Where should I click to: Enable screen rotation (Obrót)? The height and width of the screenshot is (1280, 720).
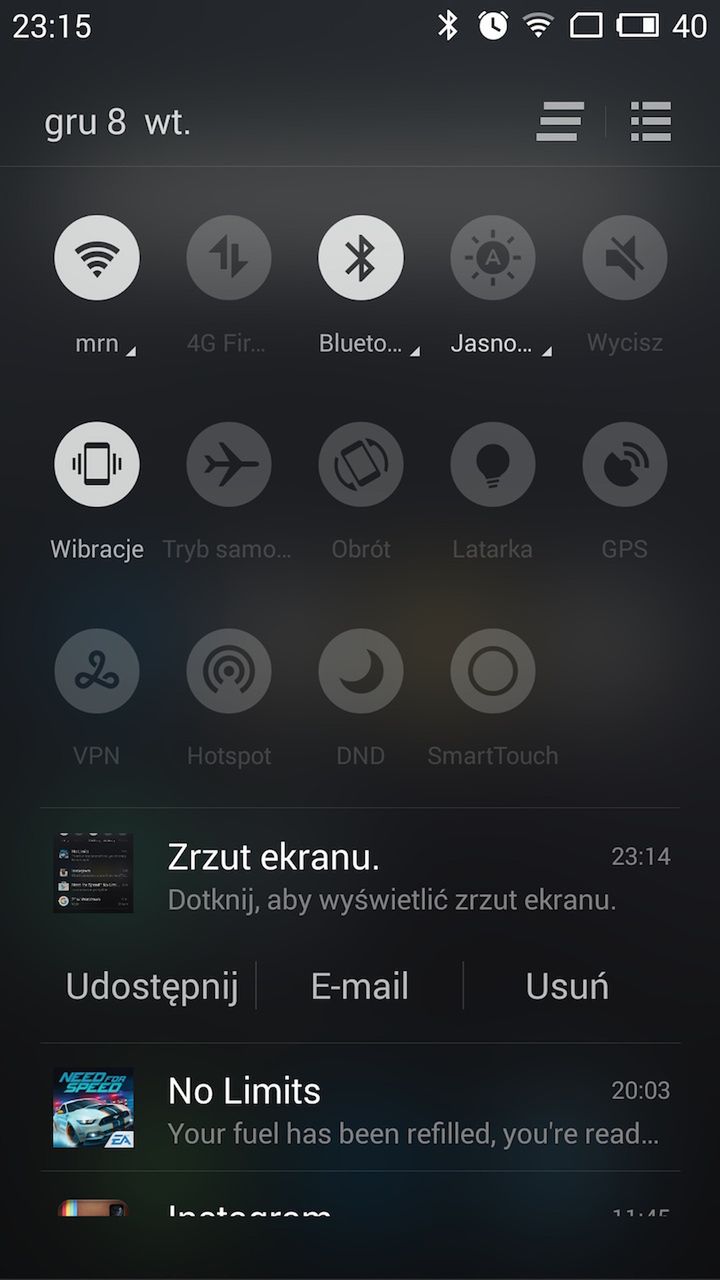[361, 465]
